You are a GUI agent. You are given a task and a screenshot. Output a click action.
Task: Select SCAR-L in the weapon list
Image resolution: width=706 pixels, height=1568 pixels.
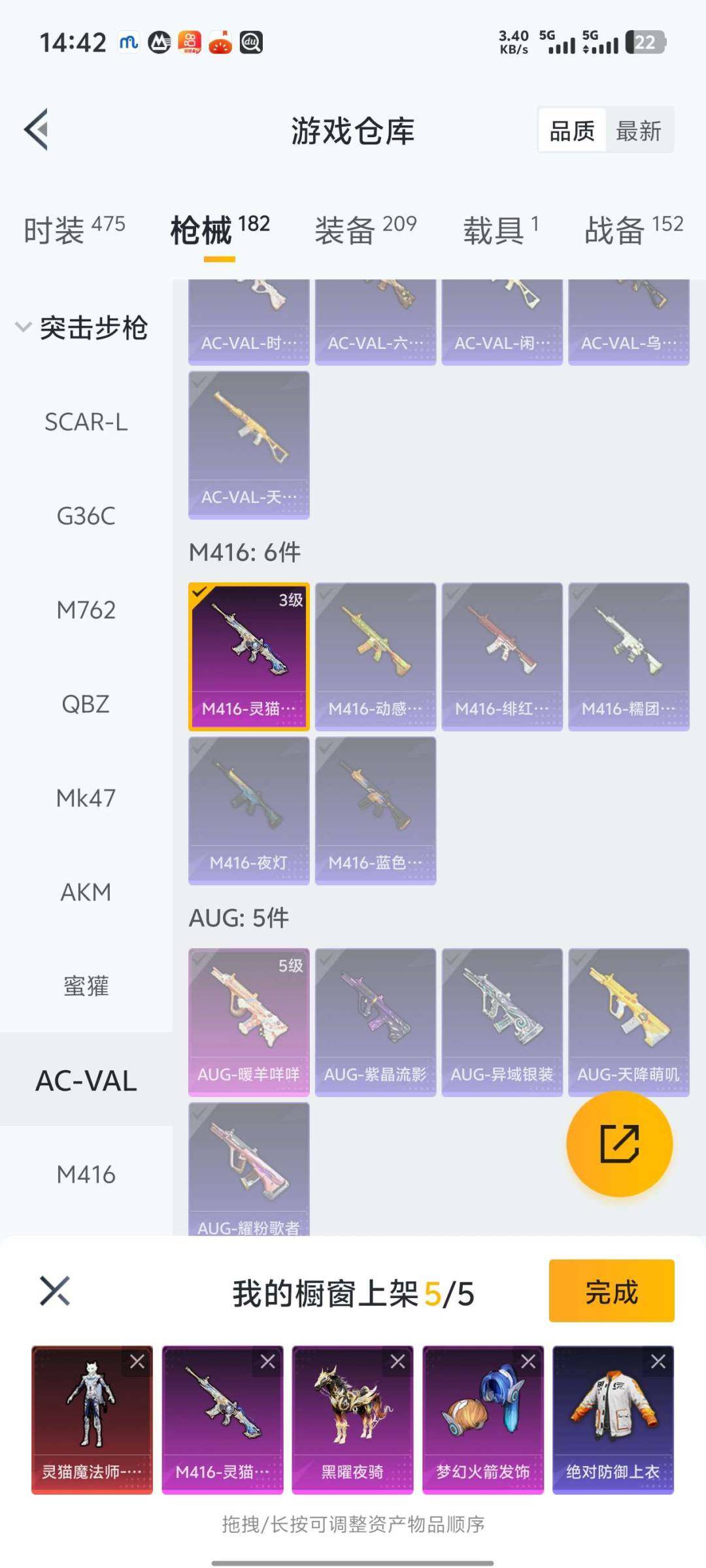(x=86, y=422)
